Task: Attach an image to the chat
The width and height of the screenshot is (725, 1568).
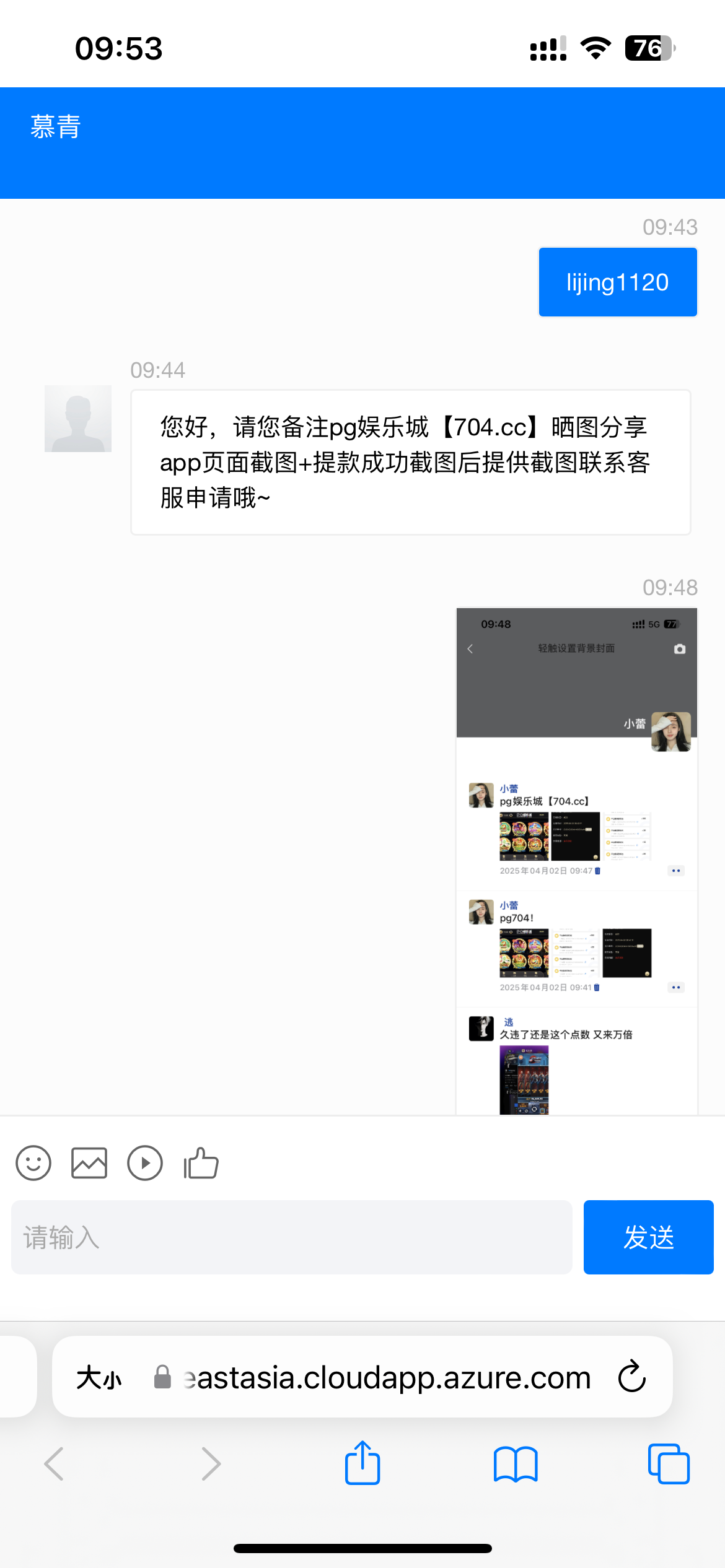Action: pos(89,1163)
